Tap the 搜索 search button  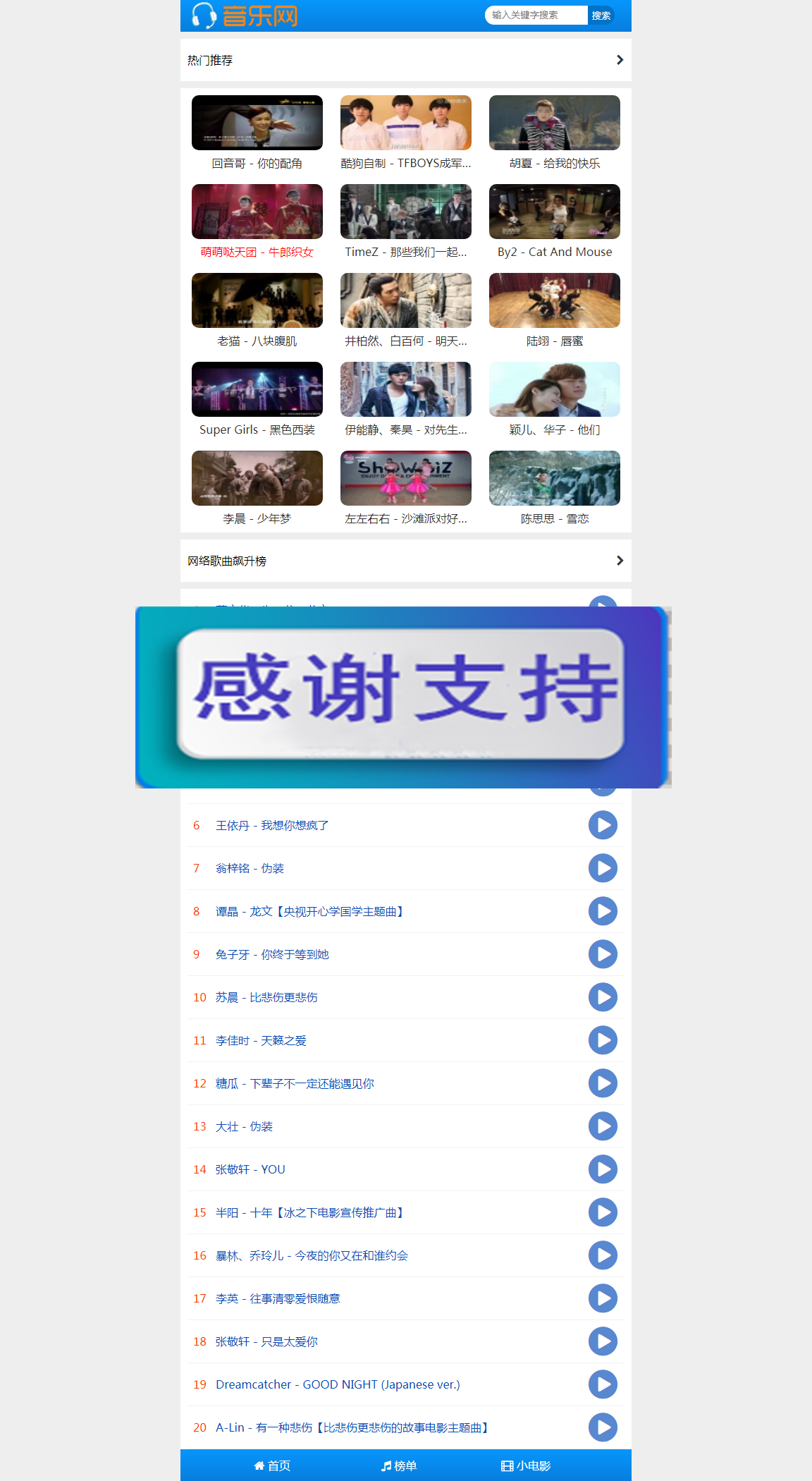pos(601,15)
